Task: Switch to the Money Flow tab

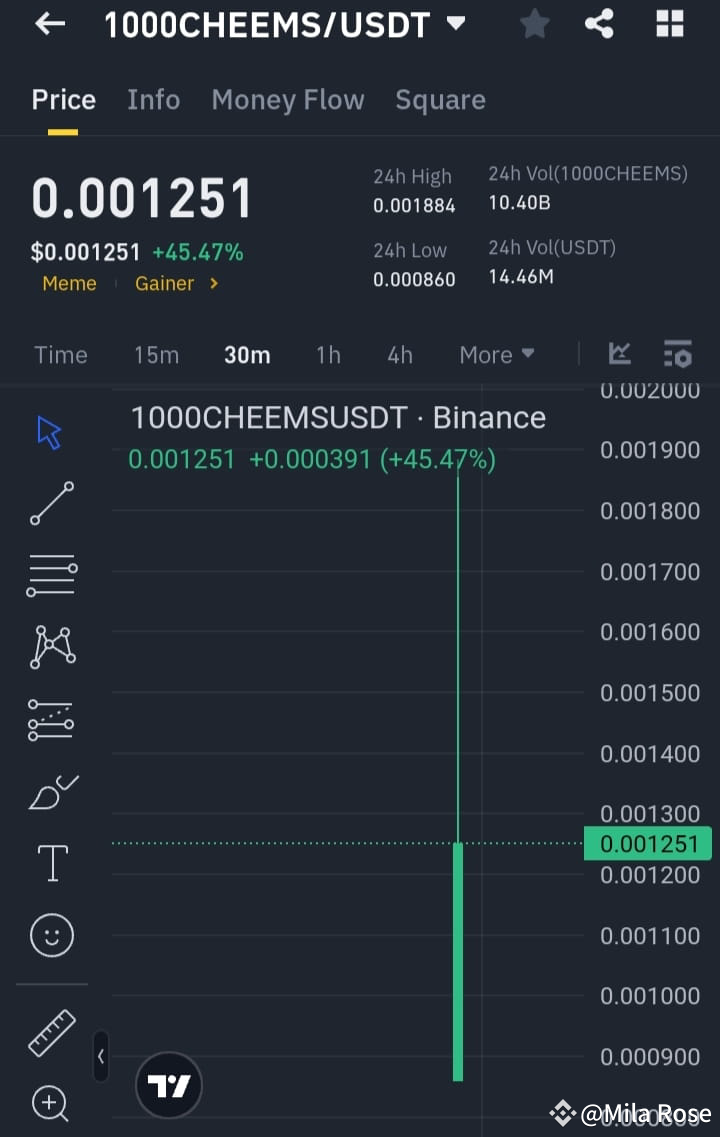Action: 288,99
